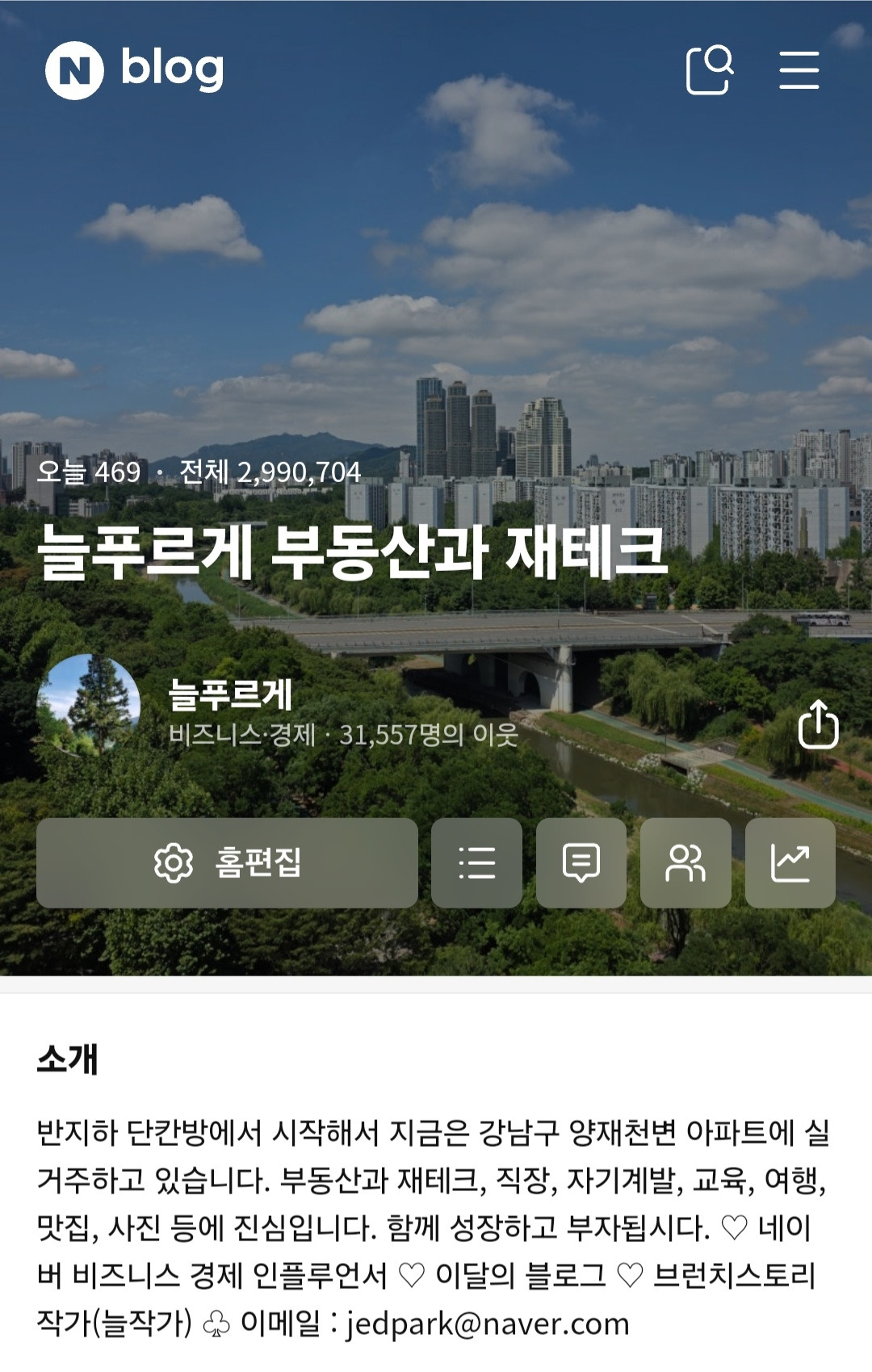Open the search icon at top right
The width and height of the screenshot is (872, 1372).
pyautogui.click(x=709, y=71)
